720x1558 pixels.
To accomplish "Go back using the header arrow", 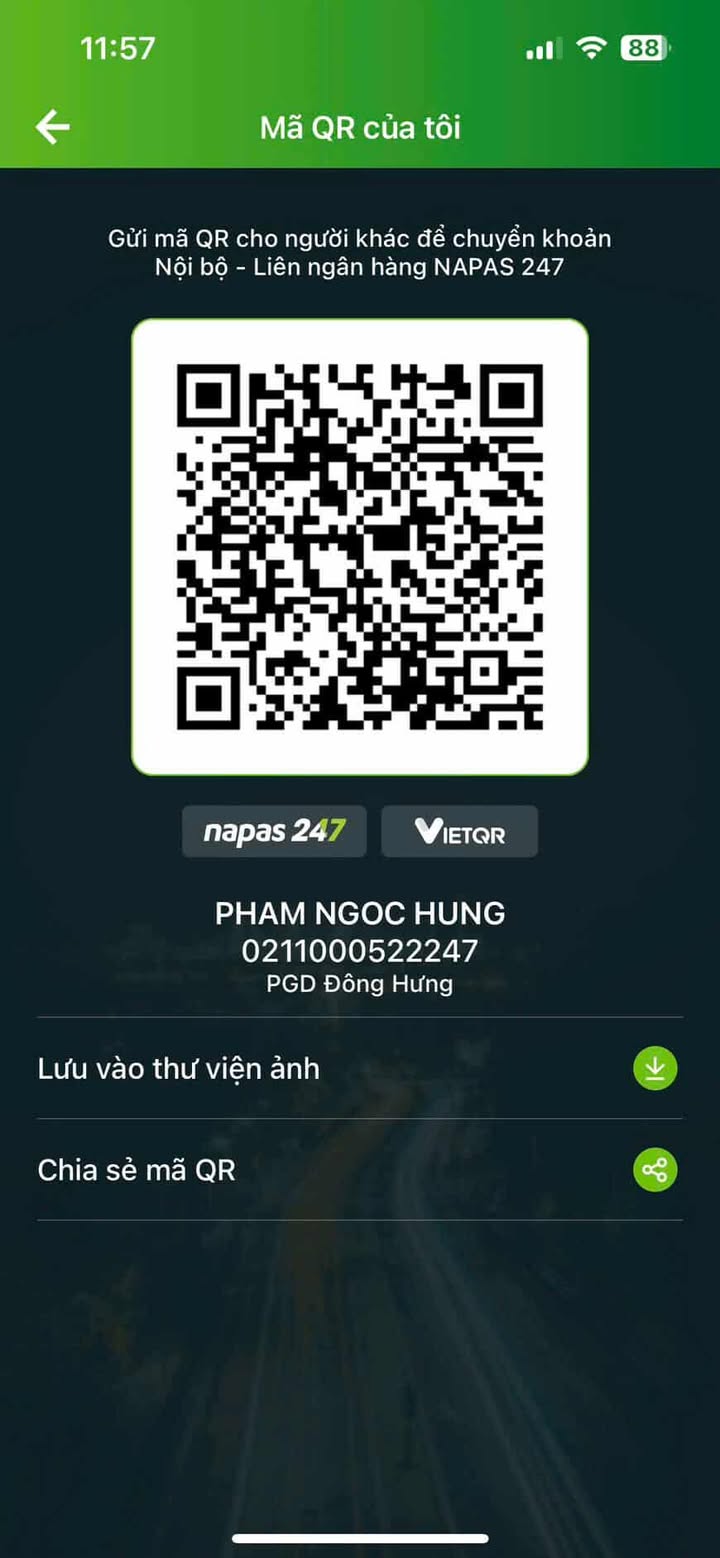I will (x=53, y=127).
